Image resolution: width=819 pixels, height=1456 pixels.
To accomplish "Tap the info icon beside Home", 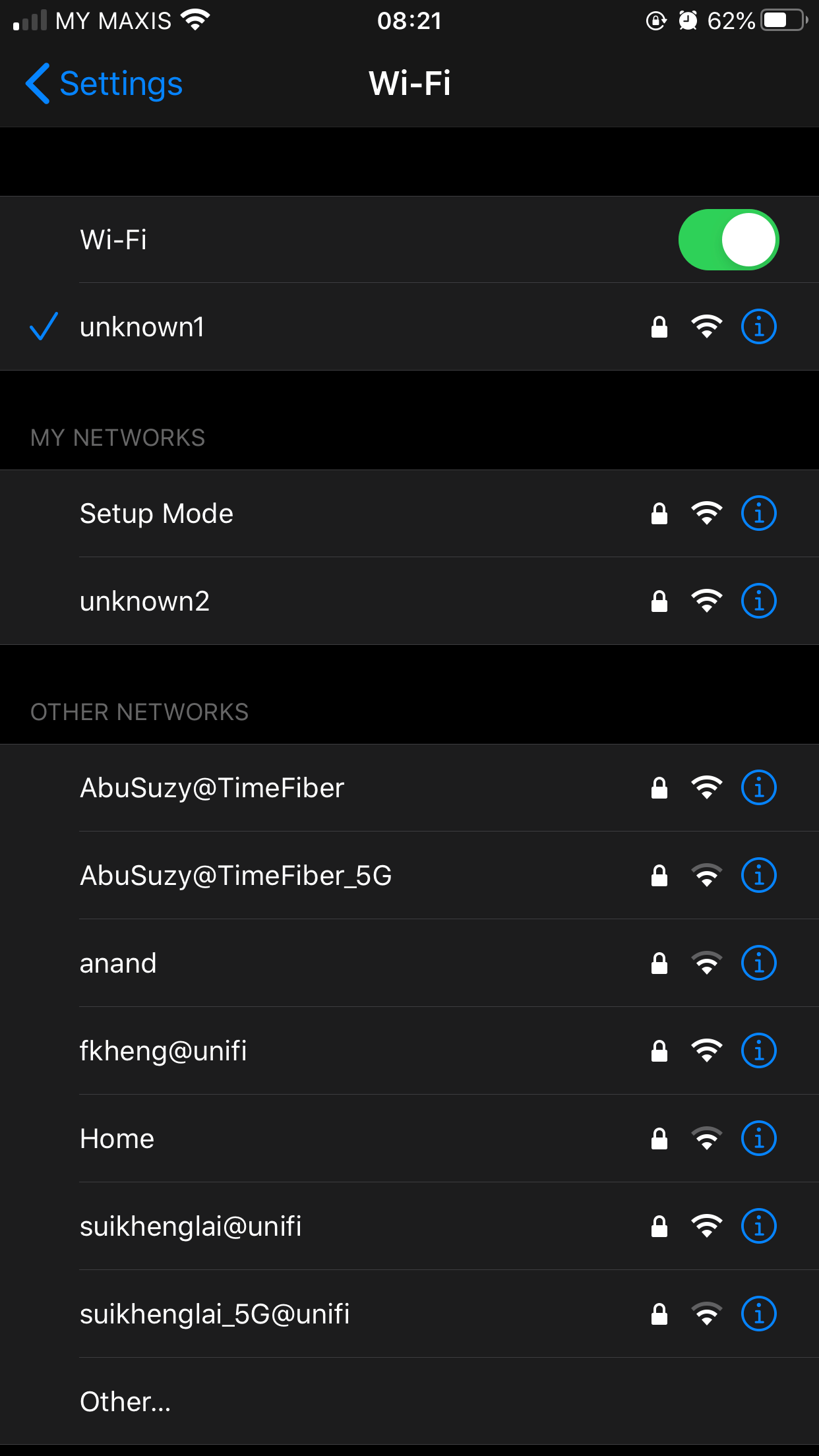I will pyautogui.click(x=759, y=1139).
